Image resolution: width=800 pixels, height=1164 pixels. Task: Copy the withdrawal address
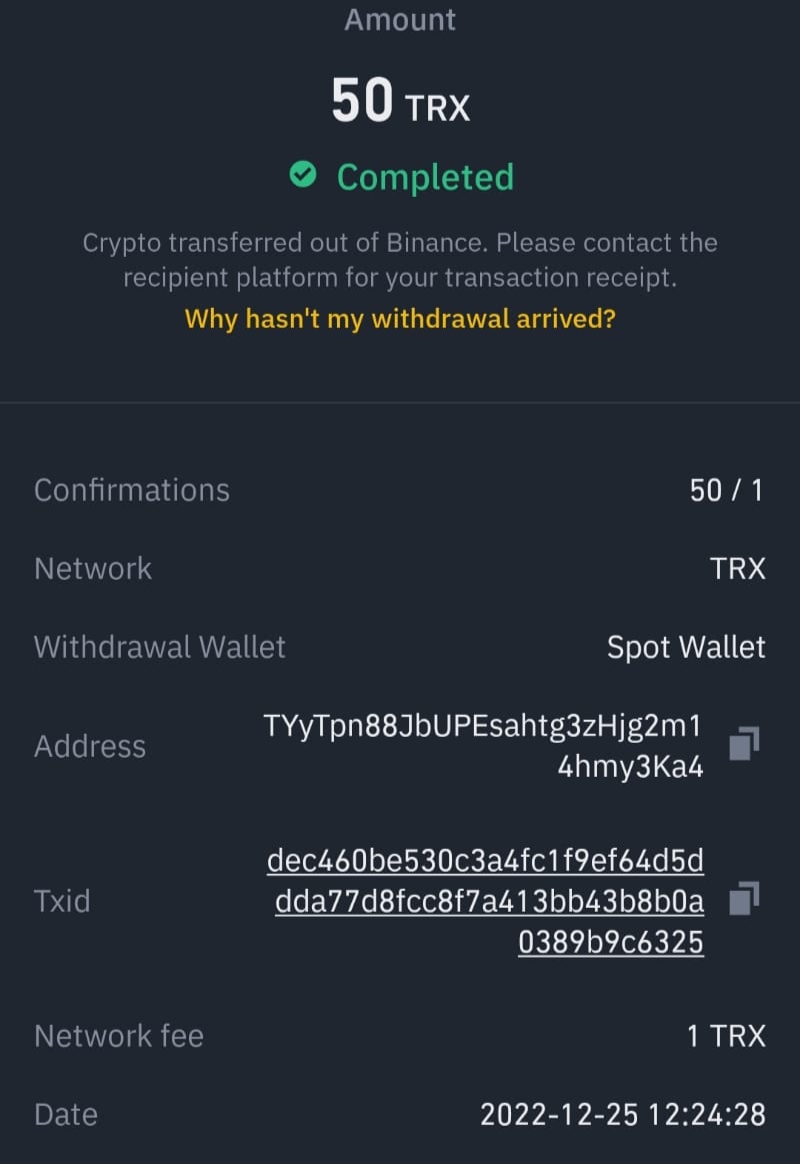pos(744,744)
